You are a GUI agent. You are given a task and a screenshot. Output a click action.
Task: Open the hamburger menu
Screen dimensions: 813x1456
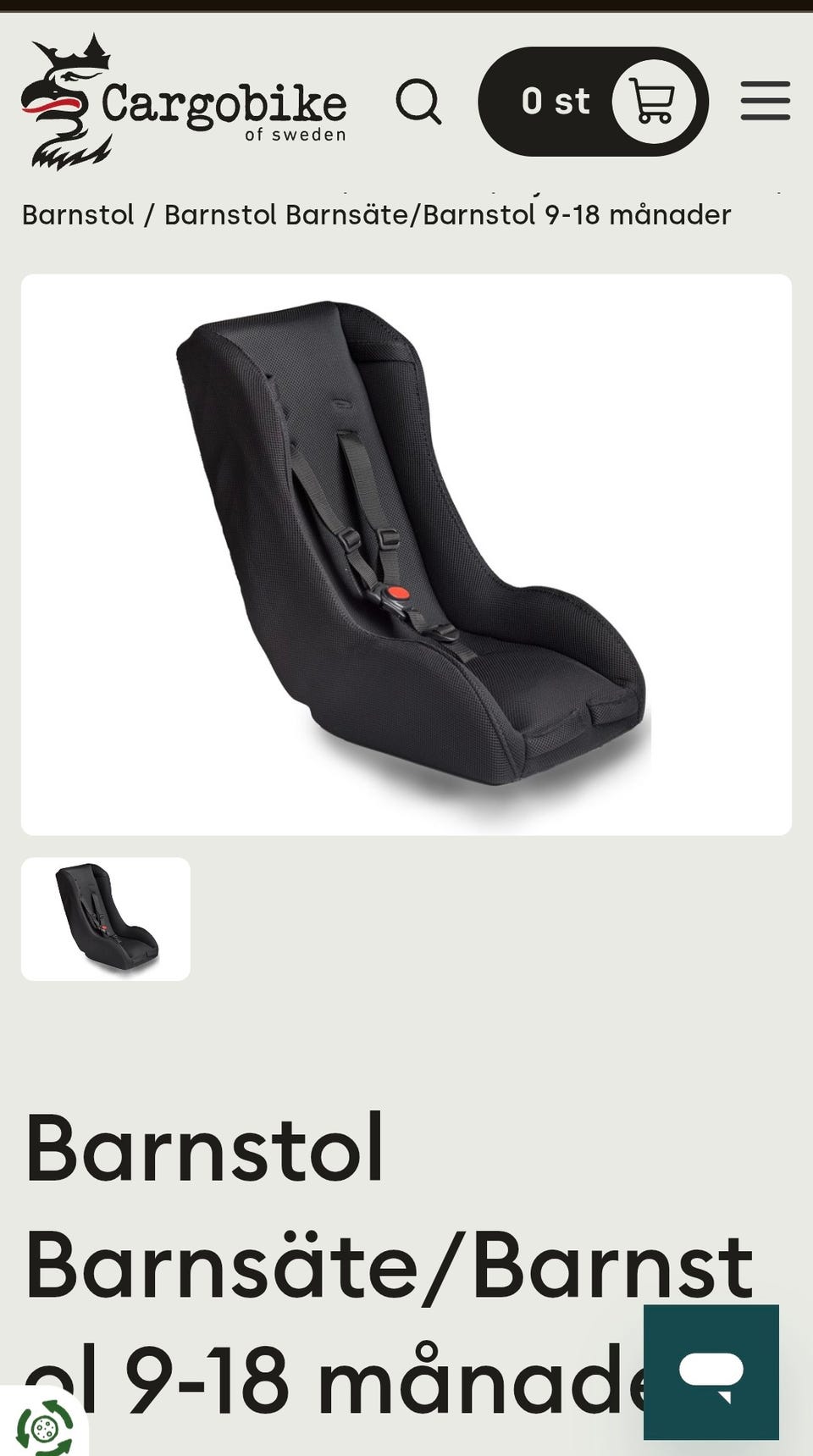click(x=766, y=101)
